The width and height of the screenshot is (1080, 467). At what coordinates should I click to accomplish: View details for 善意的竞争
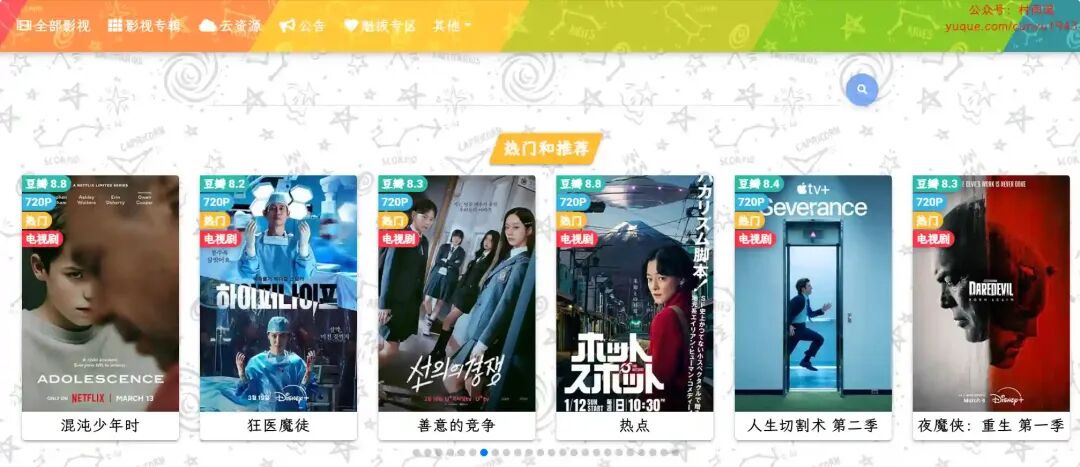[456, 300]
